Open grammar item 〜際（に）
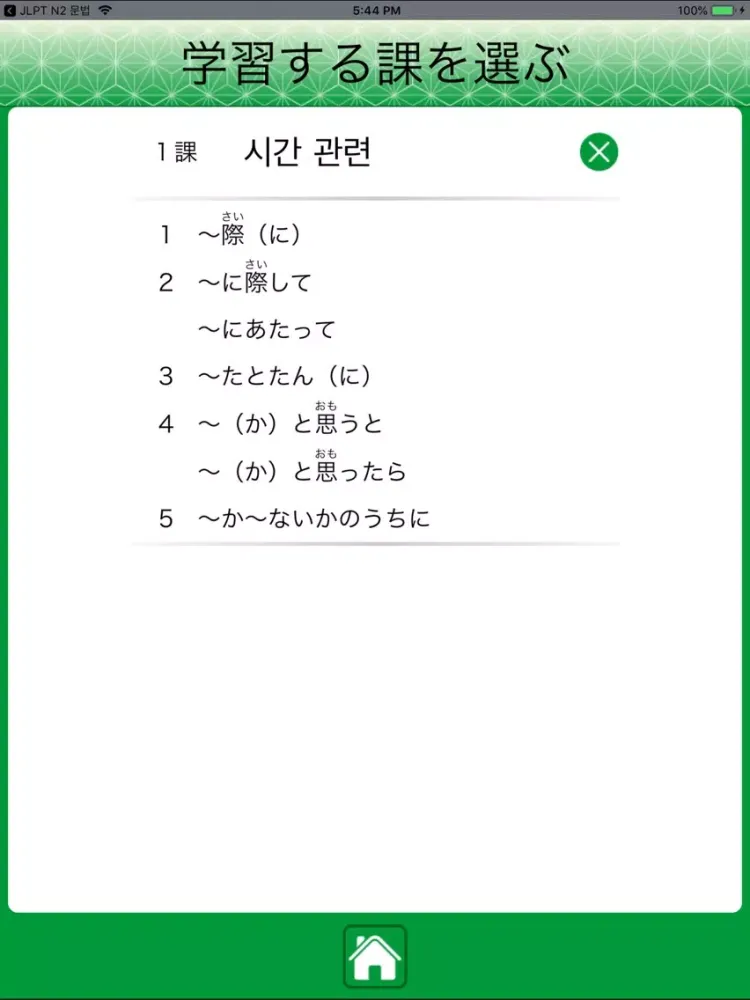750x1000 pixels. pos(250,236)
